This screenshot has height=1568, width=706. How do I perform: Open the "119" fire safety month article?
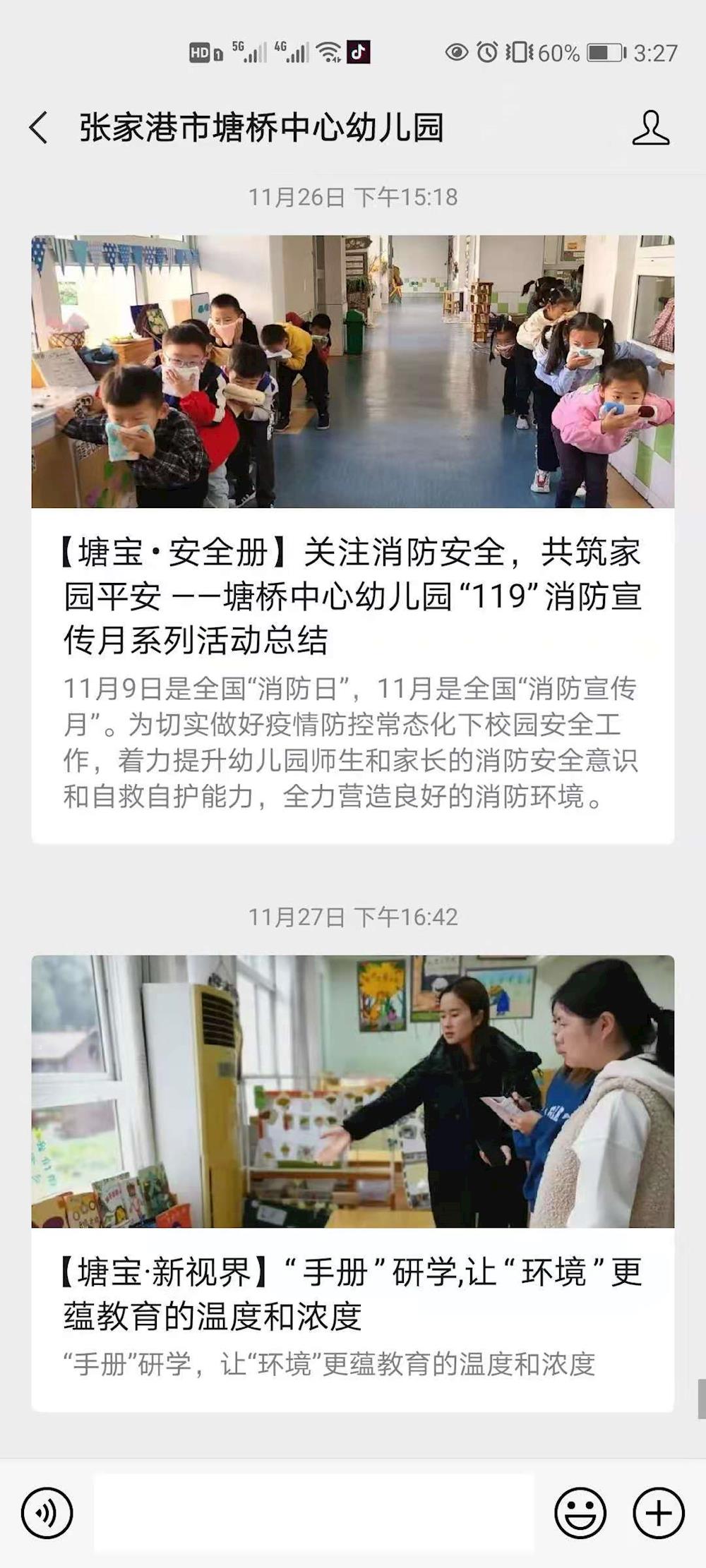[352, 596]
